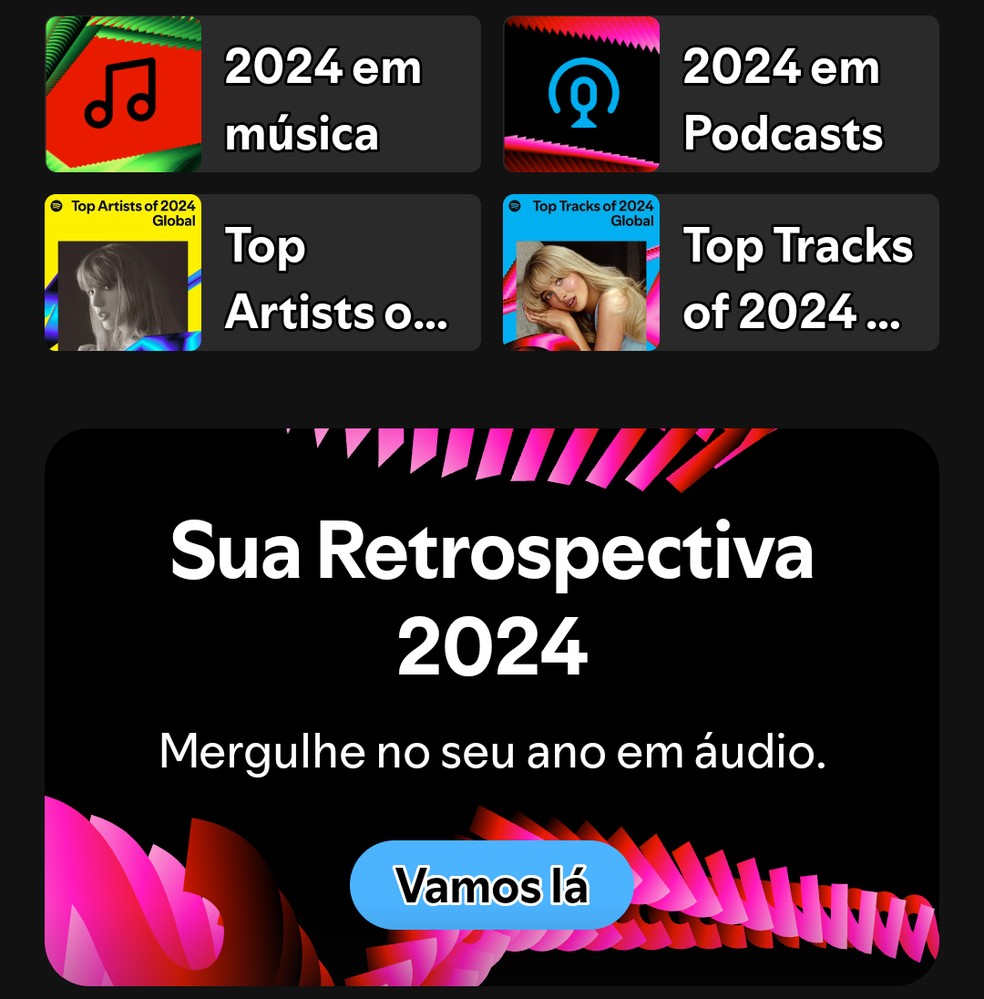Screen dimensions: 984x999
Task: Click the music note icon on 2024 em música
Action: pyautogui.click(x=122, y=94)
